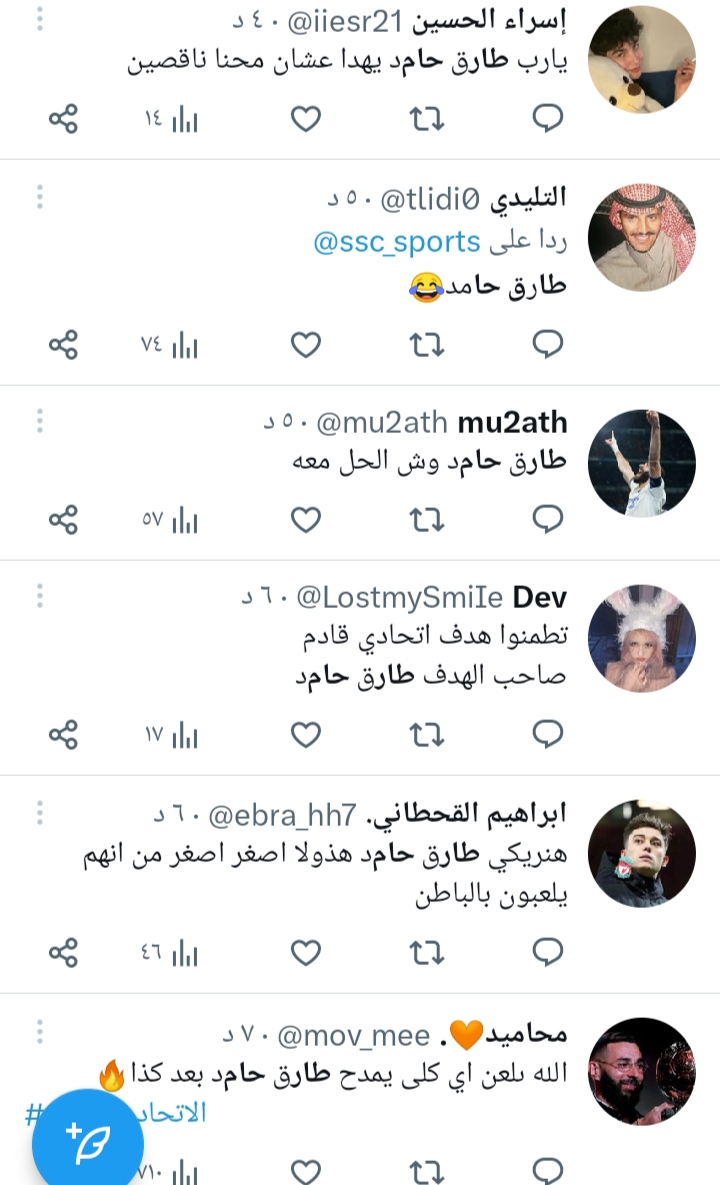720x1185 pixels.
Task: View analytics of mu2ath's tweet
Action: (x=170, y=520)
